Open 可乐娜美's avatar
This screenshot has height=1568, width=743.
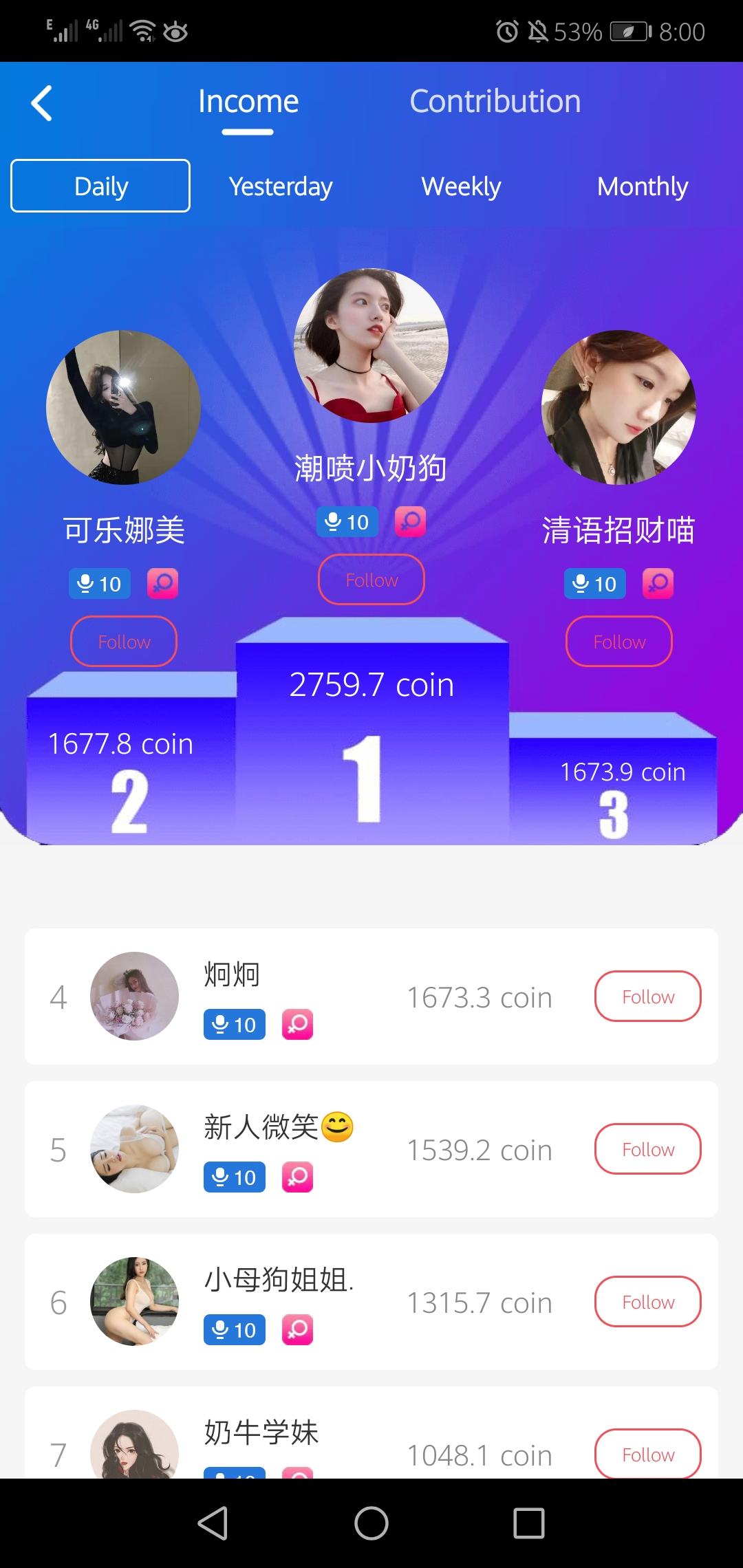pos(123,407)
